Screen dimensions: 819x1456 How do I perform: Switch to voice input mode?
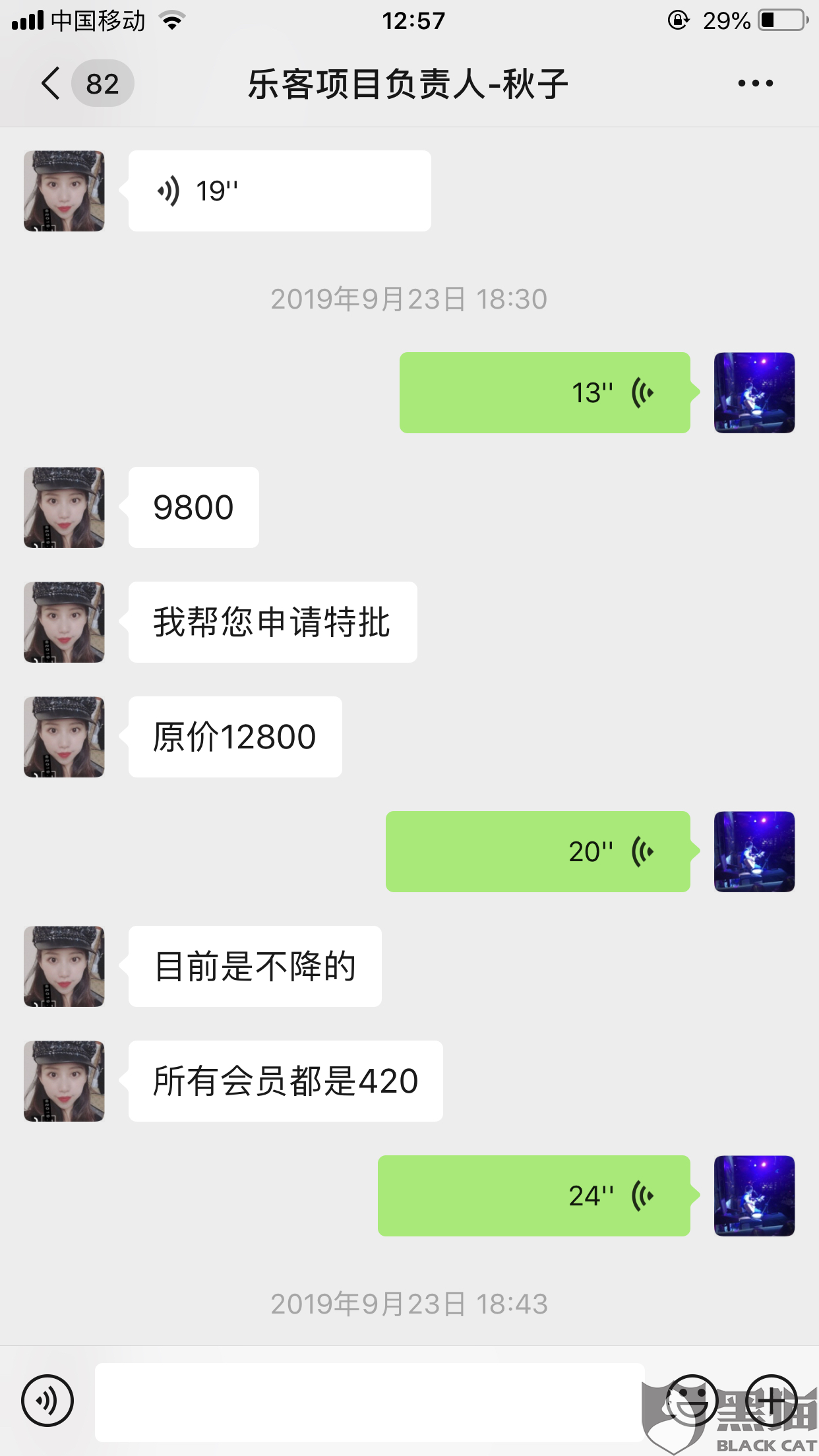point(47,1401)
